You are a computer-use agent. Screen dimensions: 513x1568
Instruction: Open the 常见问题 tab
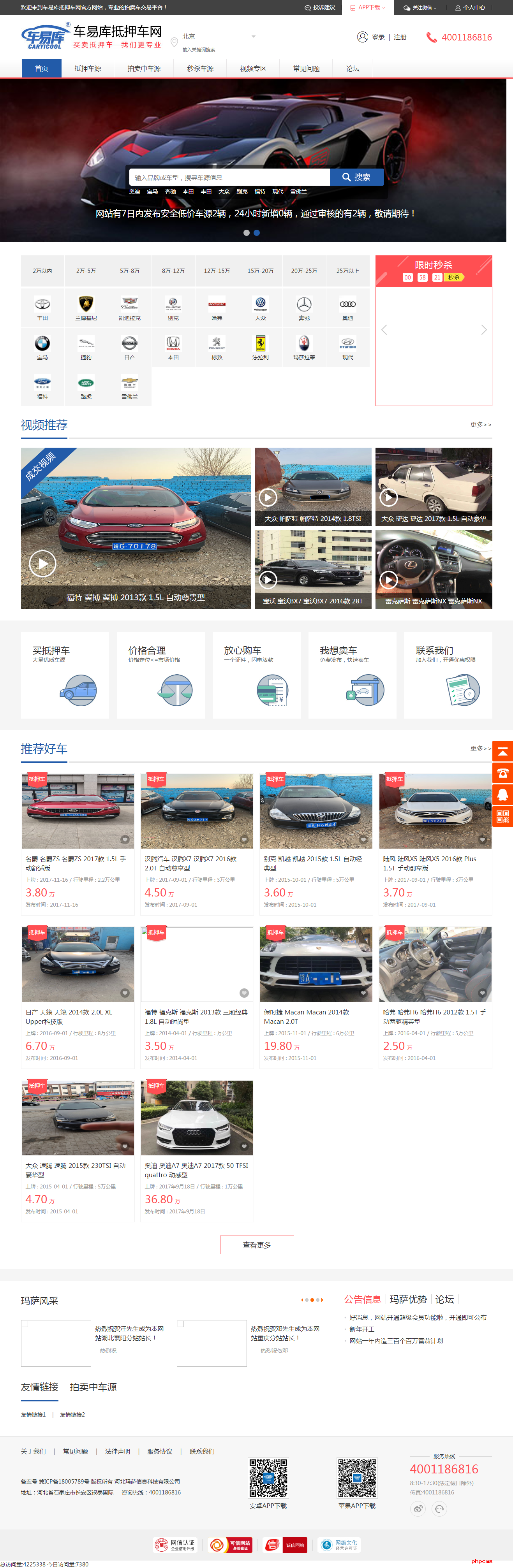tap(306, 69)
